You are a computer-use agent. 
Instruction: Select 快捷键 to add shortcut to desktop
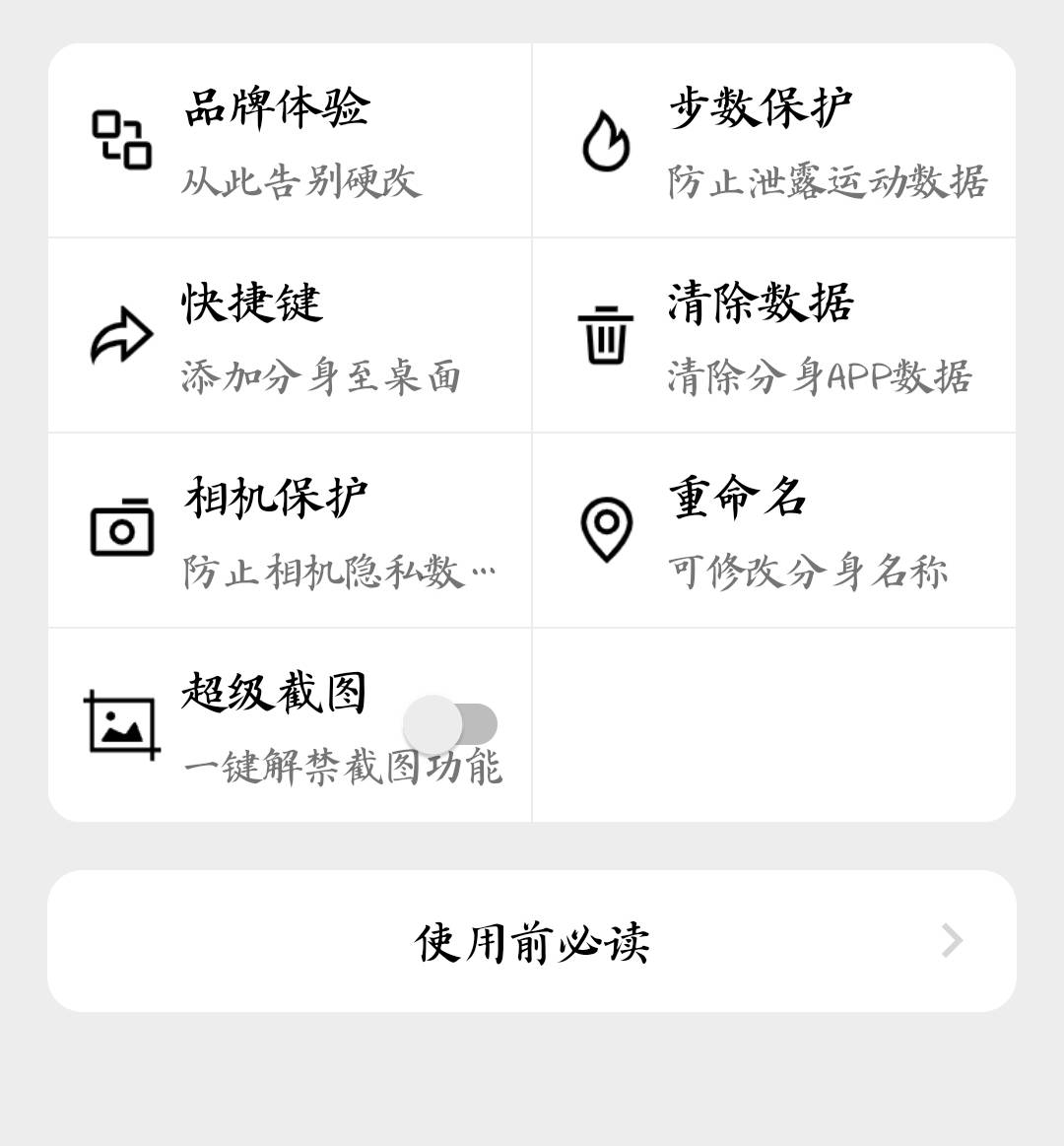pos(290,336)
